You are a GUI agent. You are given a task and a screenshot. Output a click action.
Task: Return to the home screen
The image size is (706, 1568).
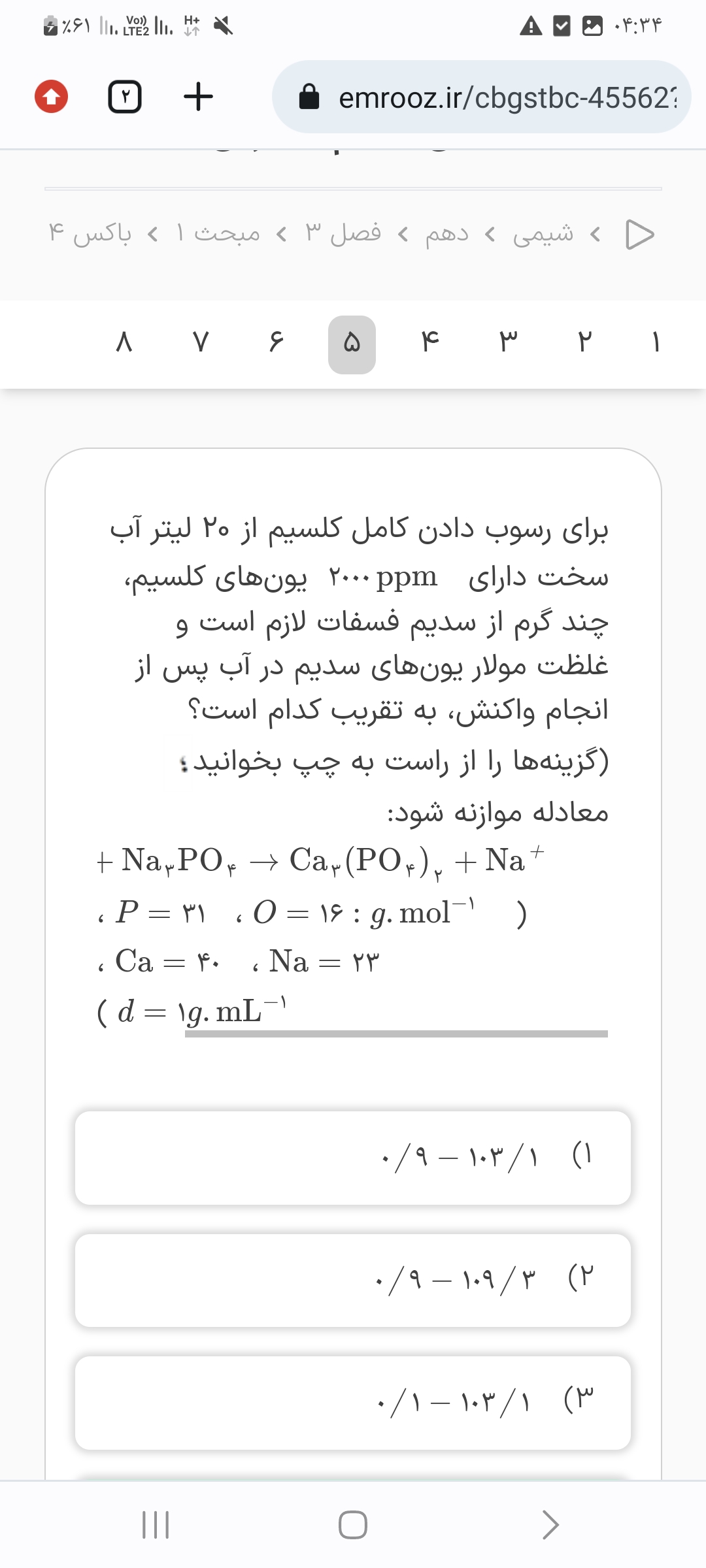click(x=352, y=1525)
